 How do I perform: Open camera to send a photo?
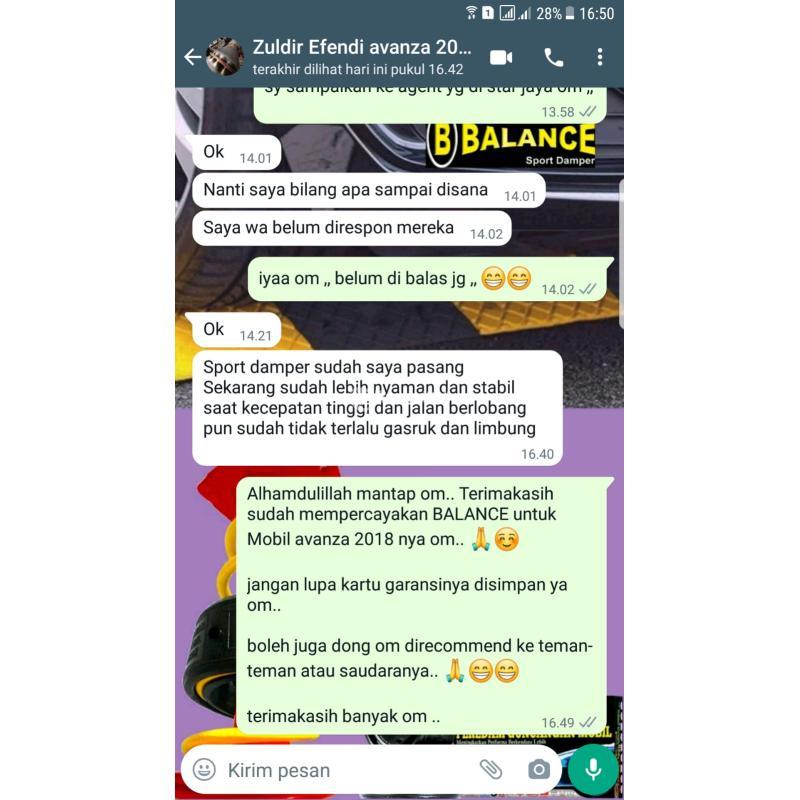pyautogui.click(x=539, y=769)
